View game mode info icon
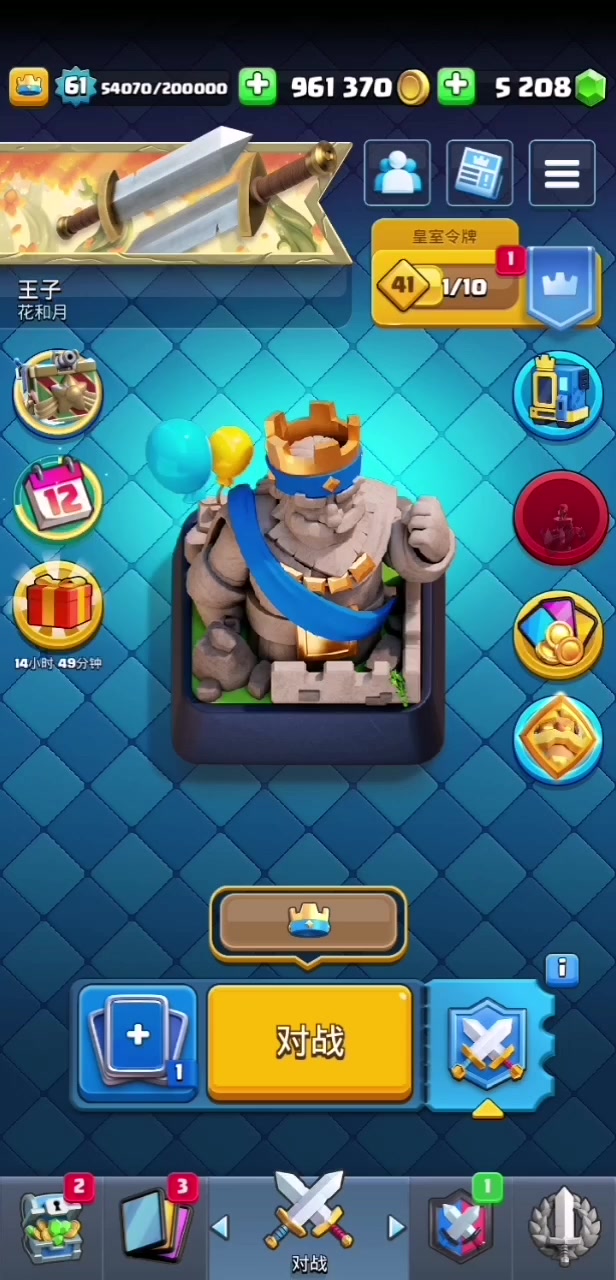This screenshot has width=616, height=1280. tap(562, 968)
